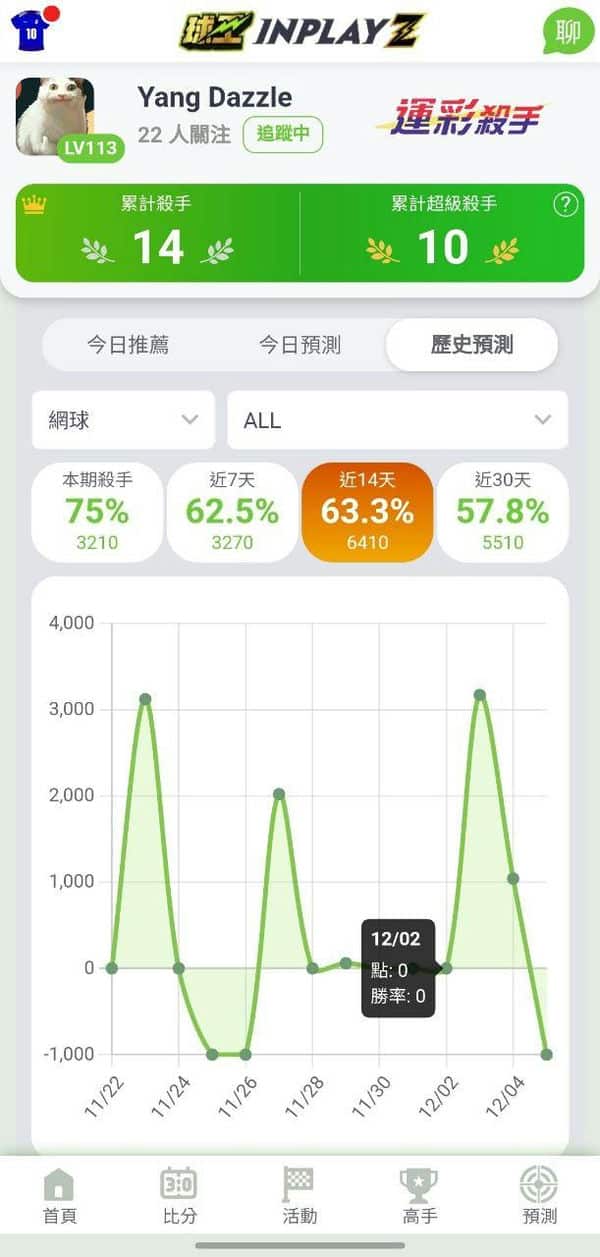This screenshot has height=1257, width=600.
Task: Open the 比分 scores tab
Action: pyautogui.click(x=179, y=1196)
